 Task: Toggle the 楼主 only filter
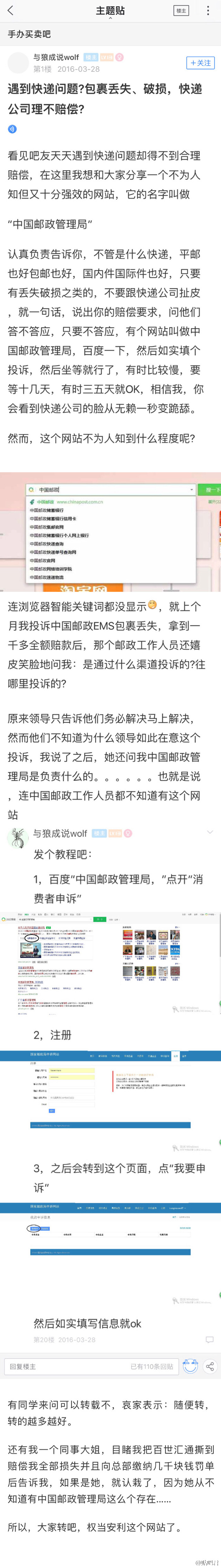click(x=181, y=10)
